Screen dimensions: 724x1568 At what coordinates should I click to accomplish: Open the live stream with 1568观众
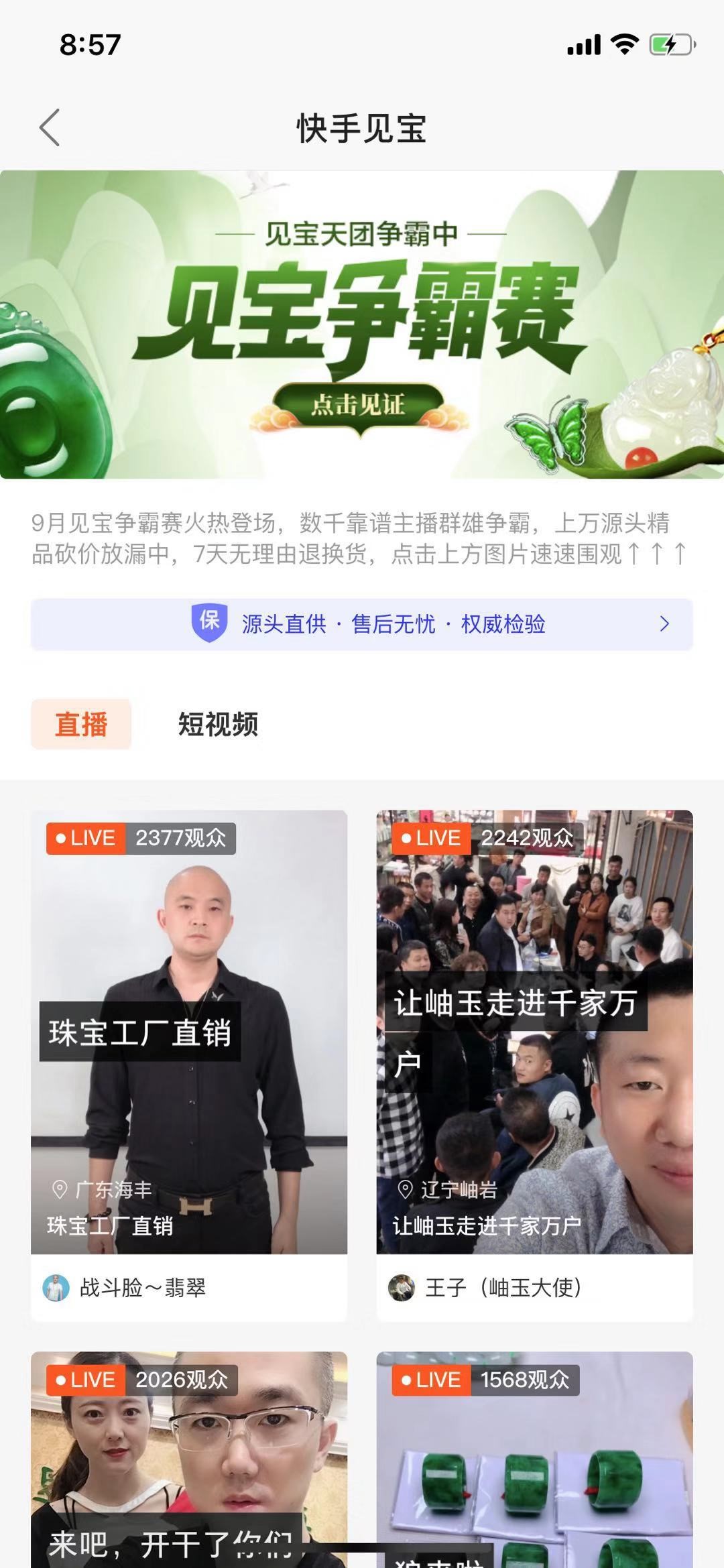point(534,1461)
